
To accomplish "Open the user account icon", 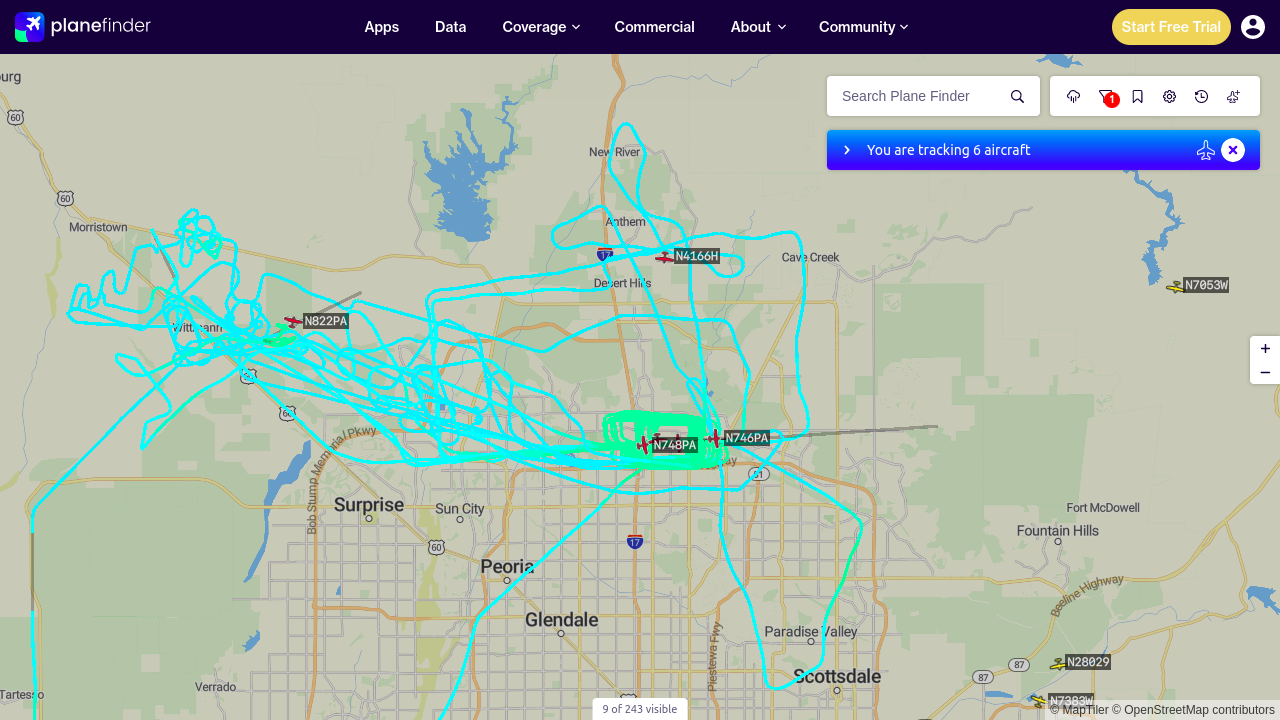I will pyautogui.click(x=1253, y=27).
